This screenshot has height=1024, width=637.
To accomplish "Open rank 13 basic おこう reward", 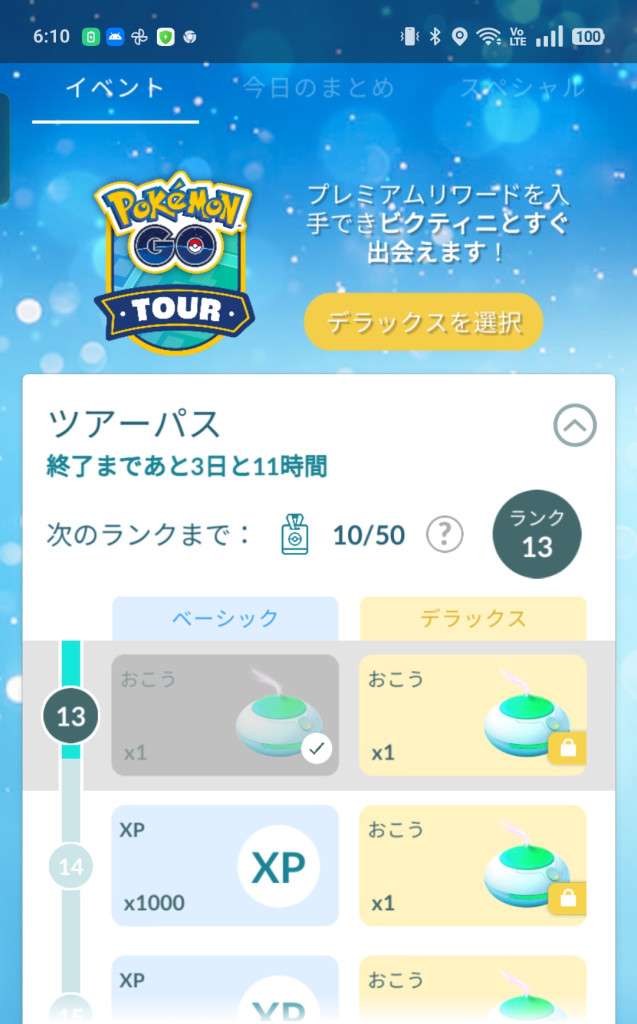I will pos(224,715).
